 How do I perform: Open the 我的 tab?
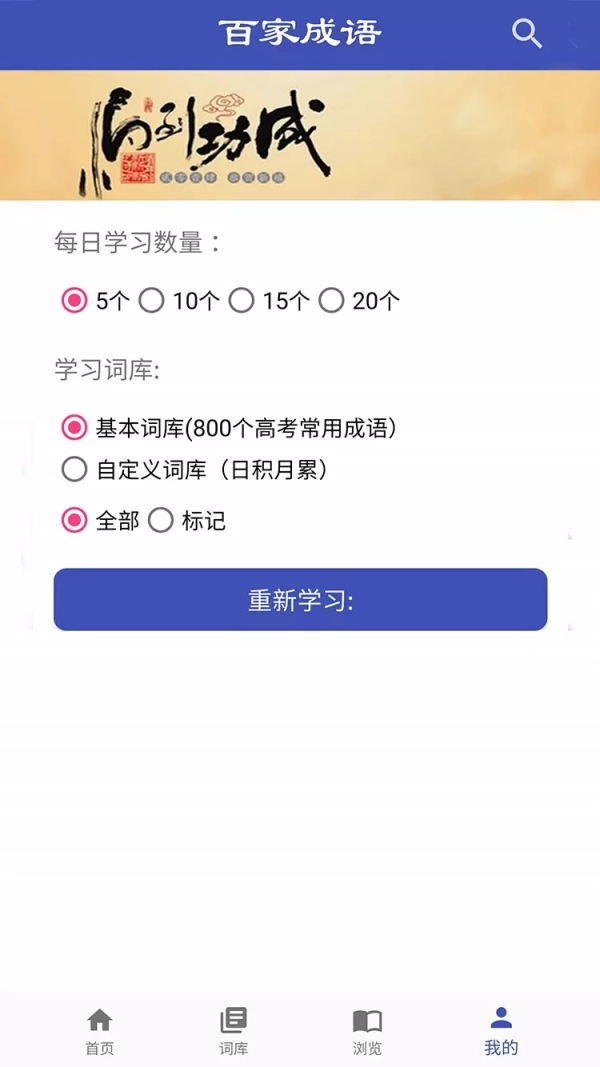501,1031
